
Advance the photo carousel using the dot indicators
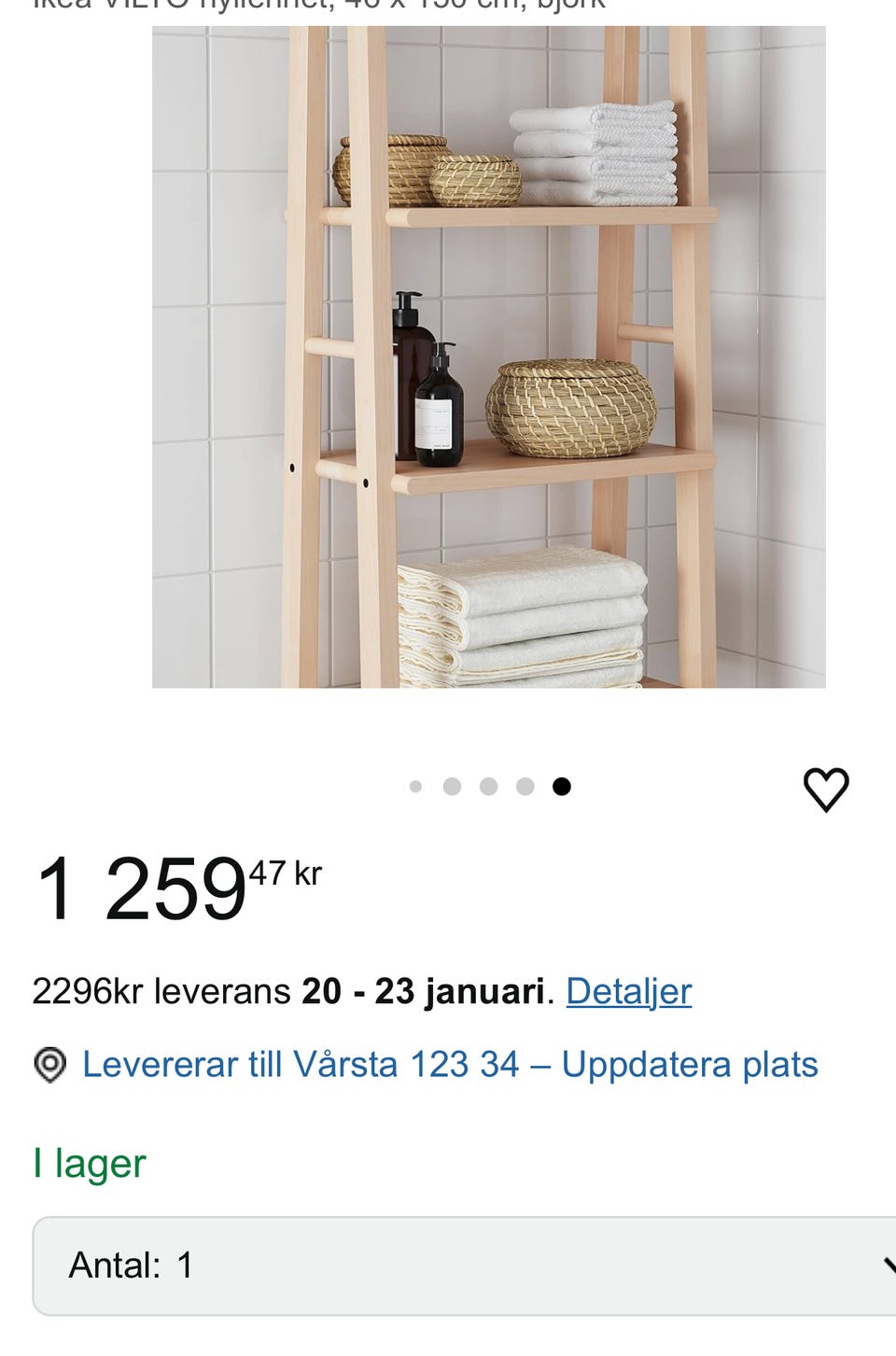489,787
